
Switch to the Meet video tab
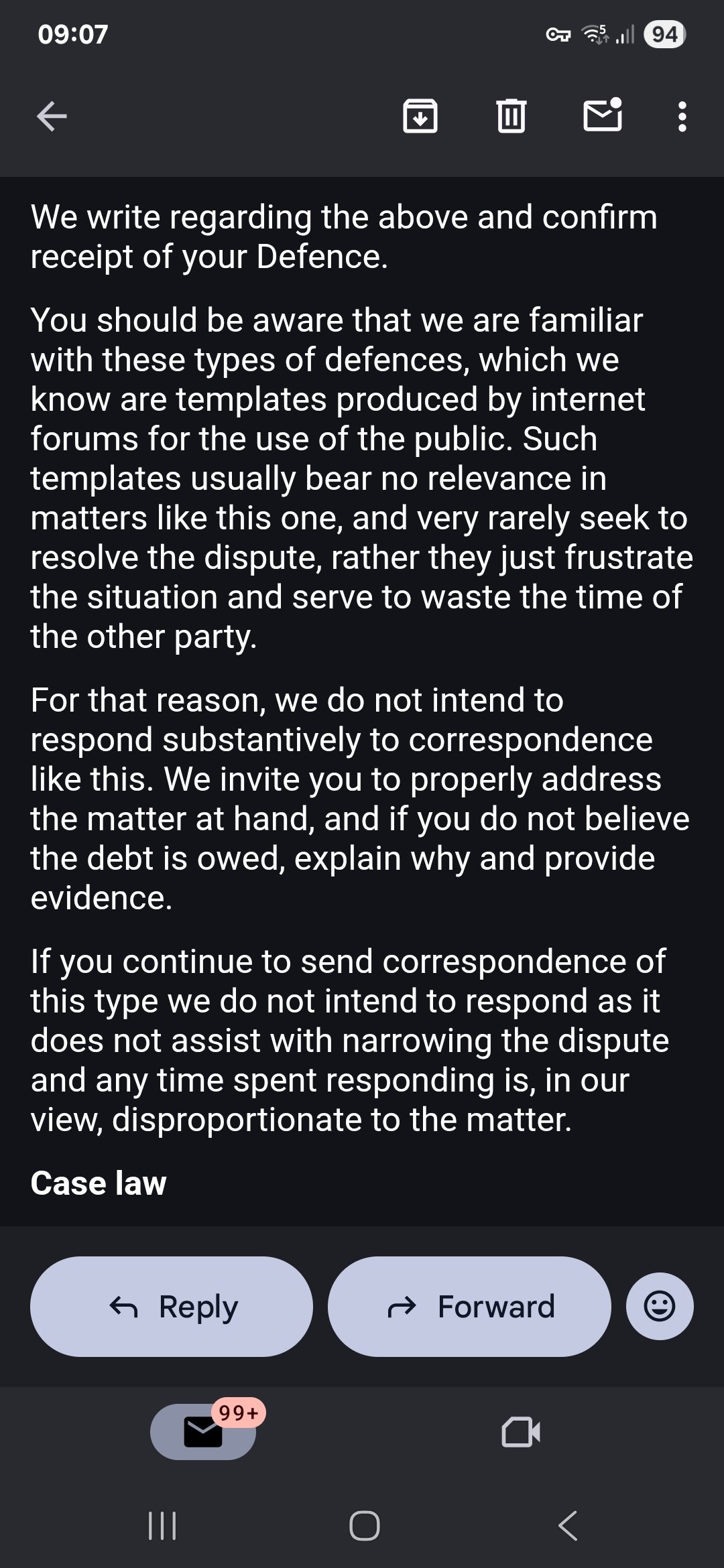(521, 1432)
